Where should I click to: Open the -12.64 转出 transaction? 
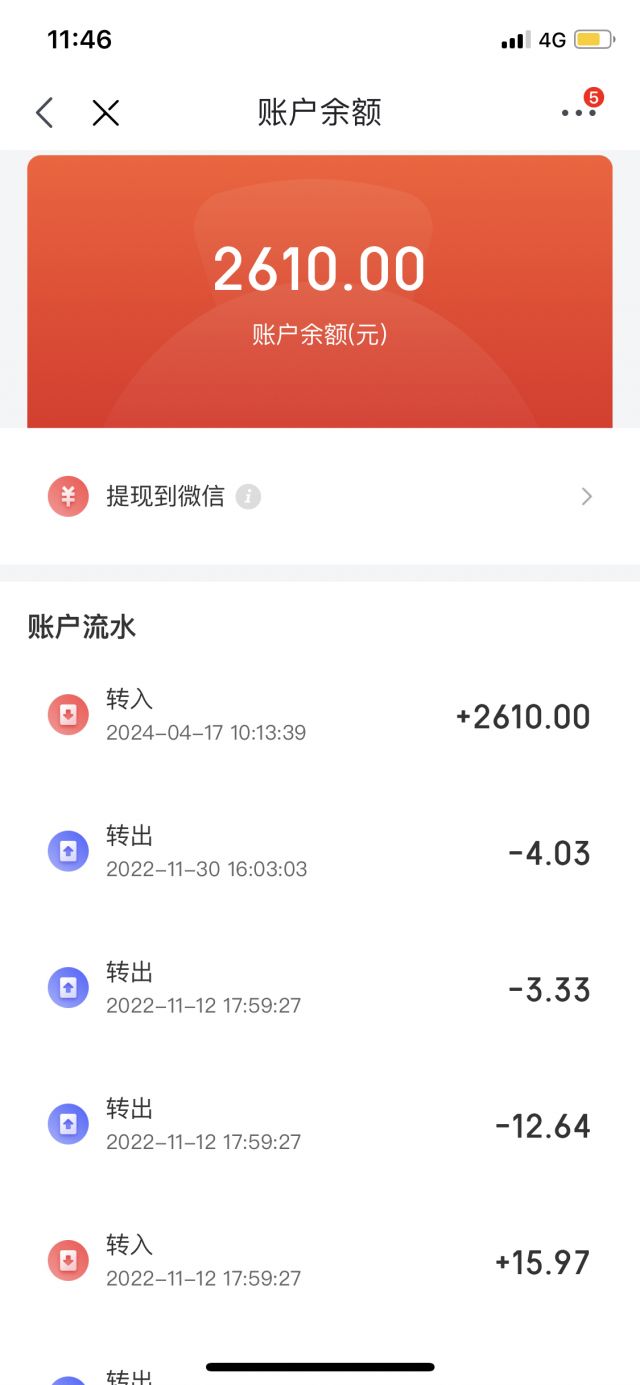(x=320, y=1125)
